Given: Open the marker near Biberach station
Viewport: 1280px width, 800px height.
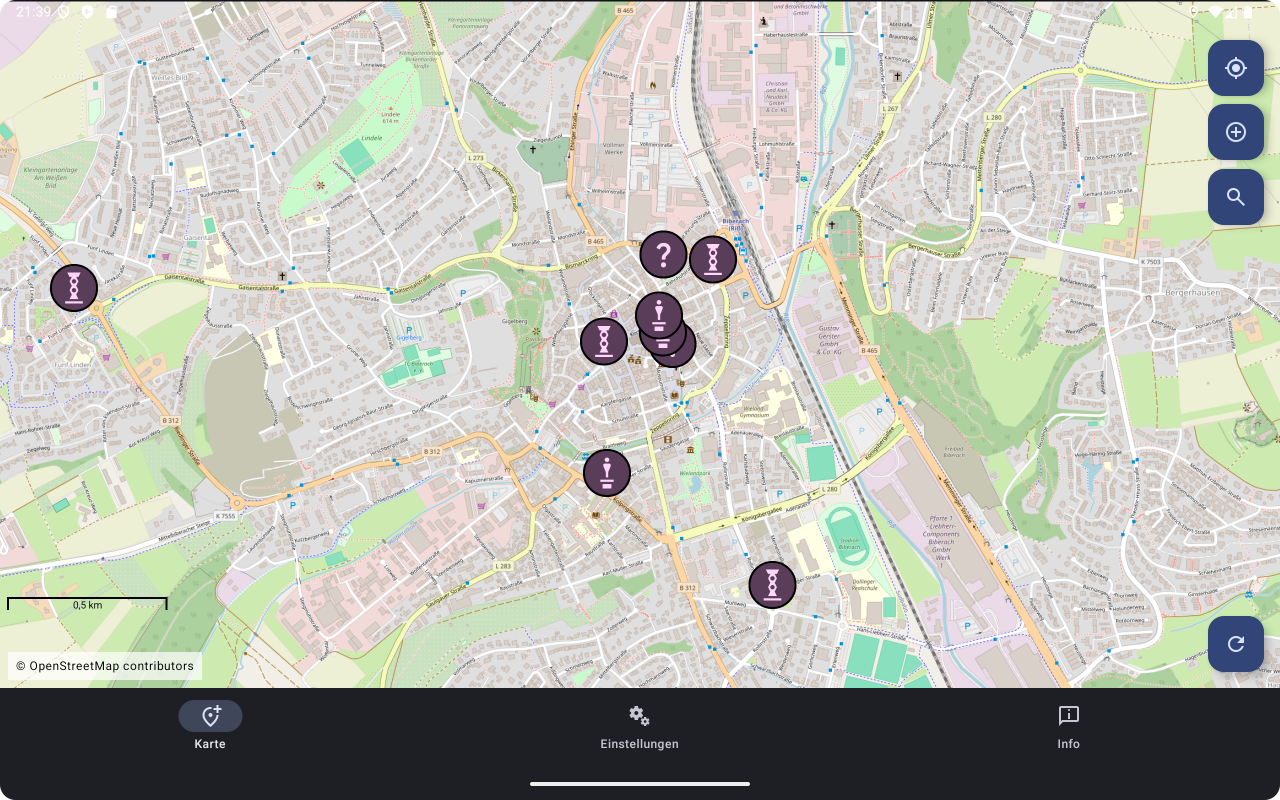Looking at the screenshot, I should pos(713,260).
